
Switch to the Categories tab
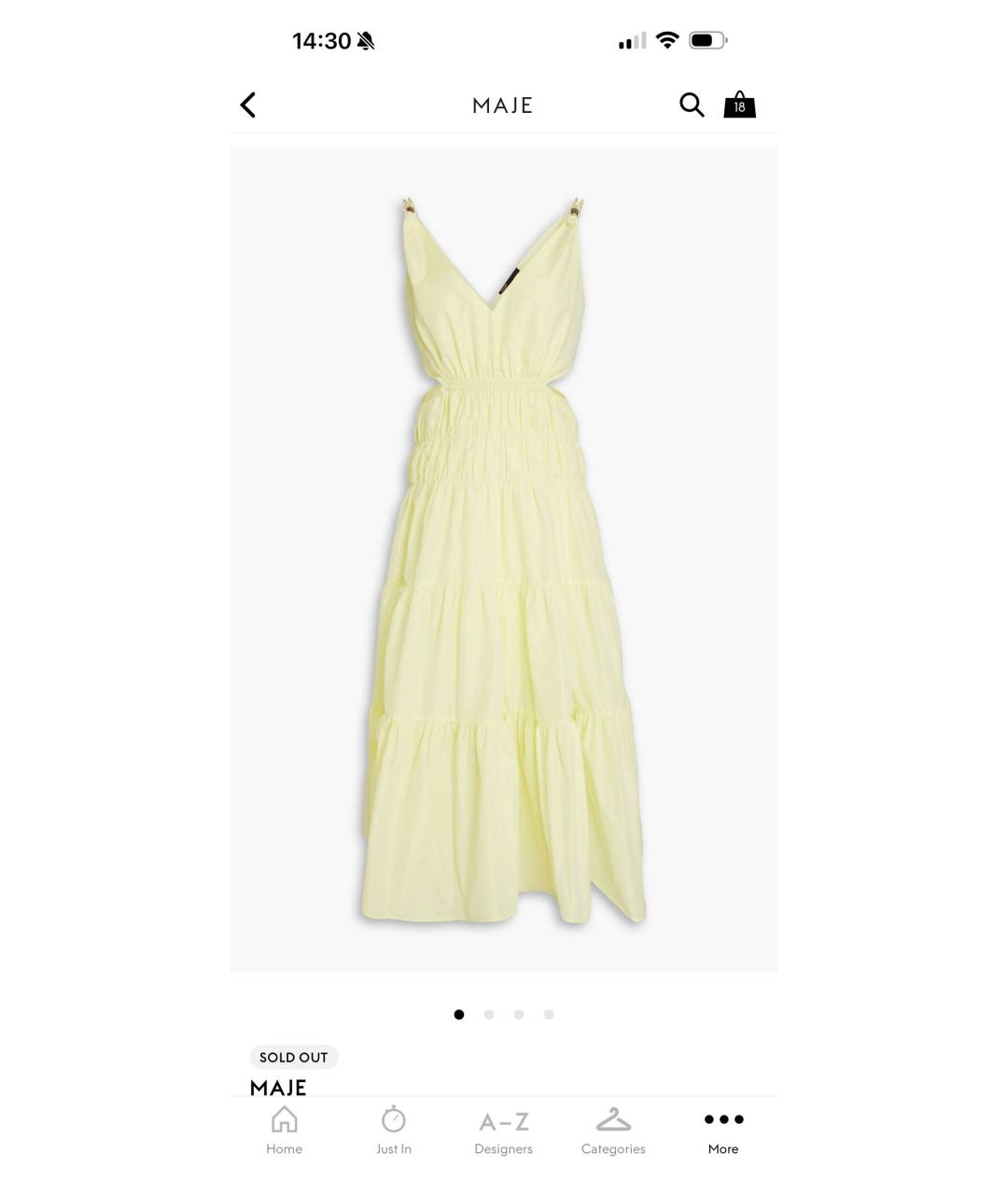pos(613,1130)
